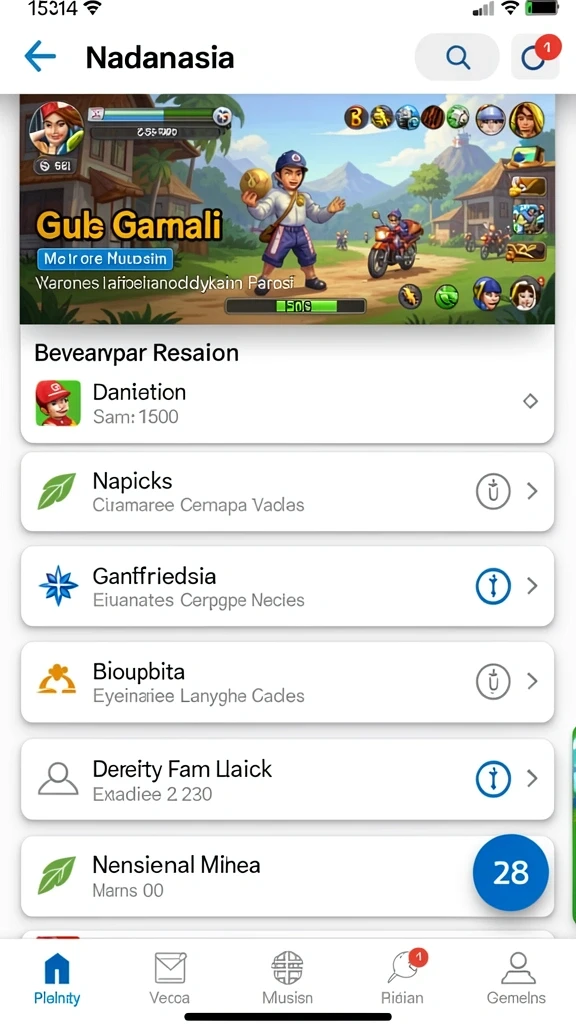Tap the circular icon on Bioupbita row
This screenshot has height=1024, width=576.
pos(492,682)
